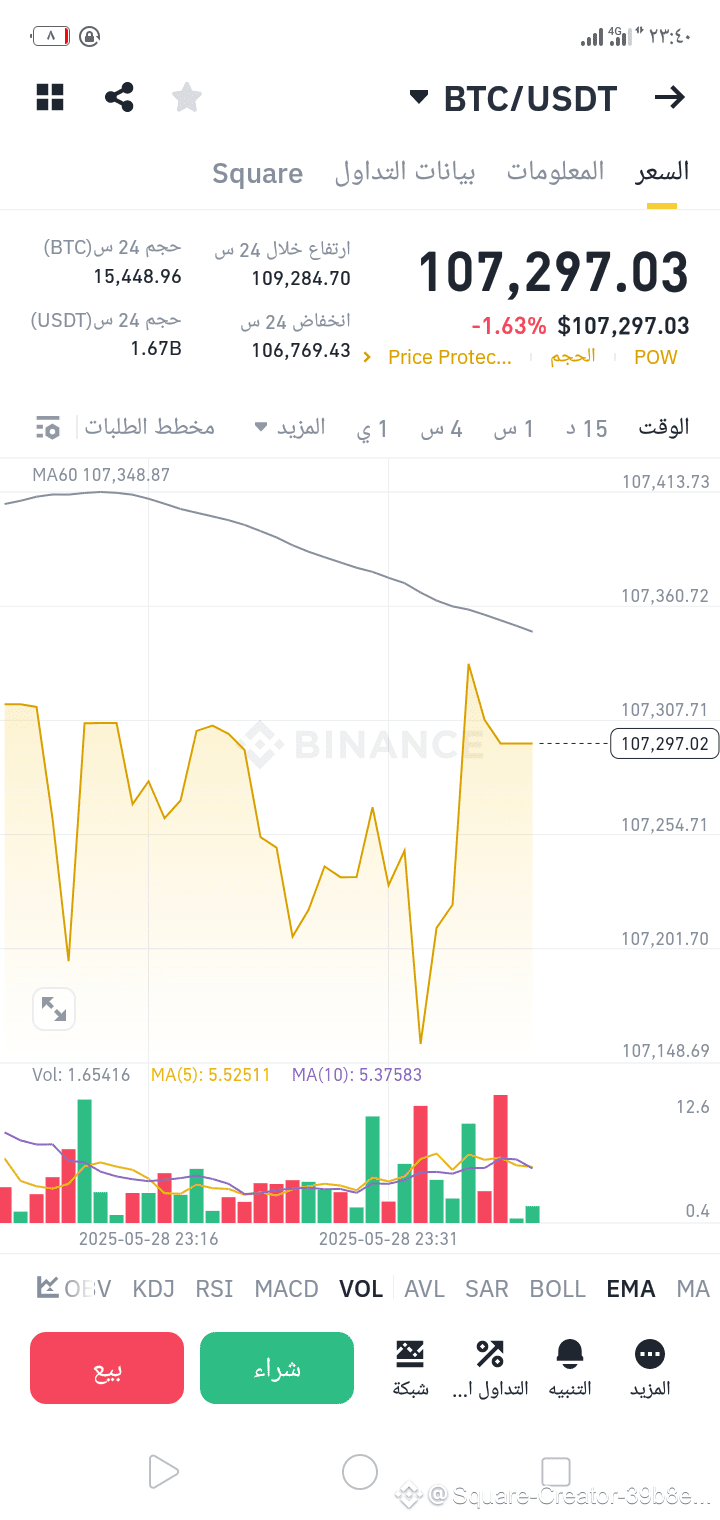Tap the red بيع sell button
The image size is (720, 1520).
click(x=107, y=1368)
